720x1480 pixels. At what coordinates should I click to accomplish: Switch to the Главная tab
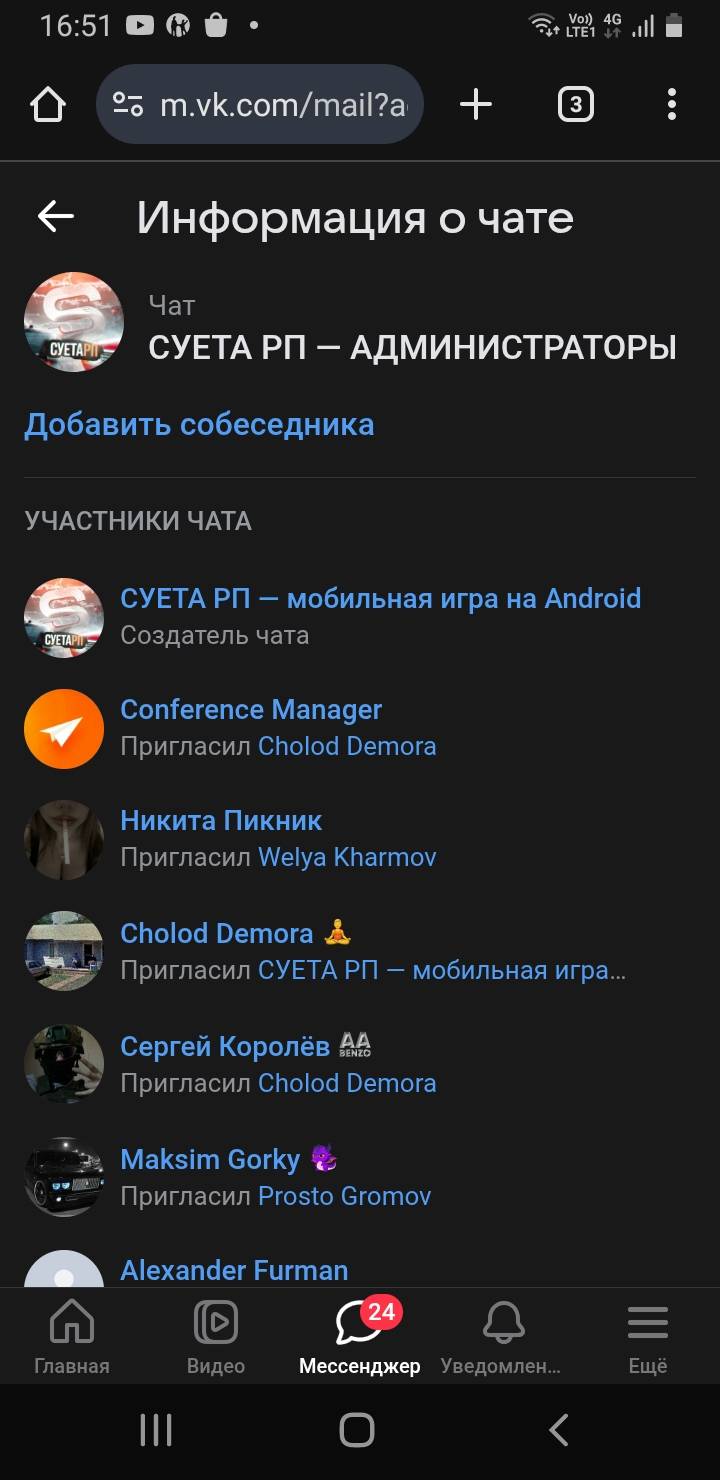point(72,1338)
